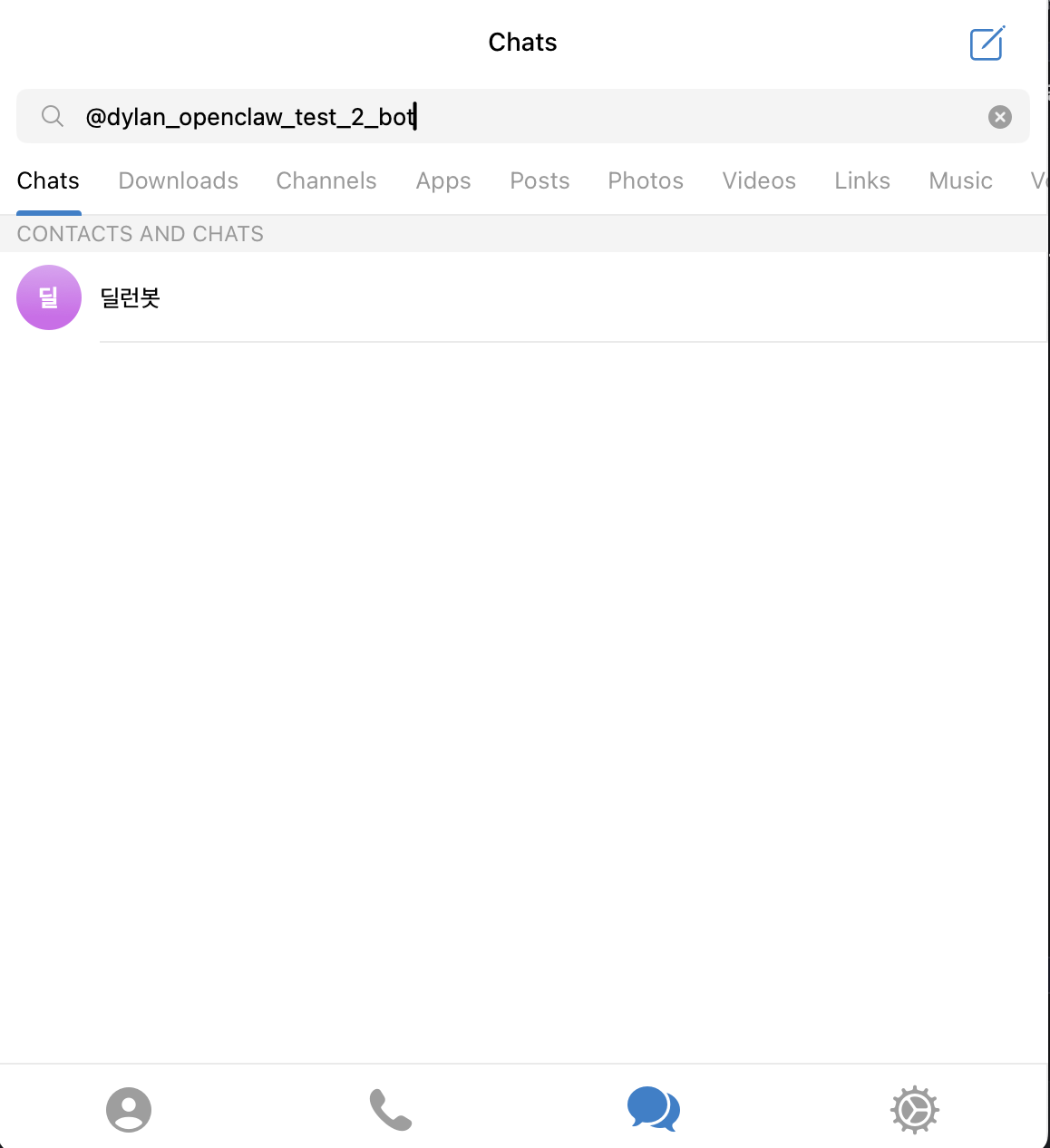
Task: Switch to the Music tab
Action: (960, 180)
